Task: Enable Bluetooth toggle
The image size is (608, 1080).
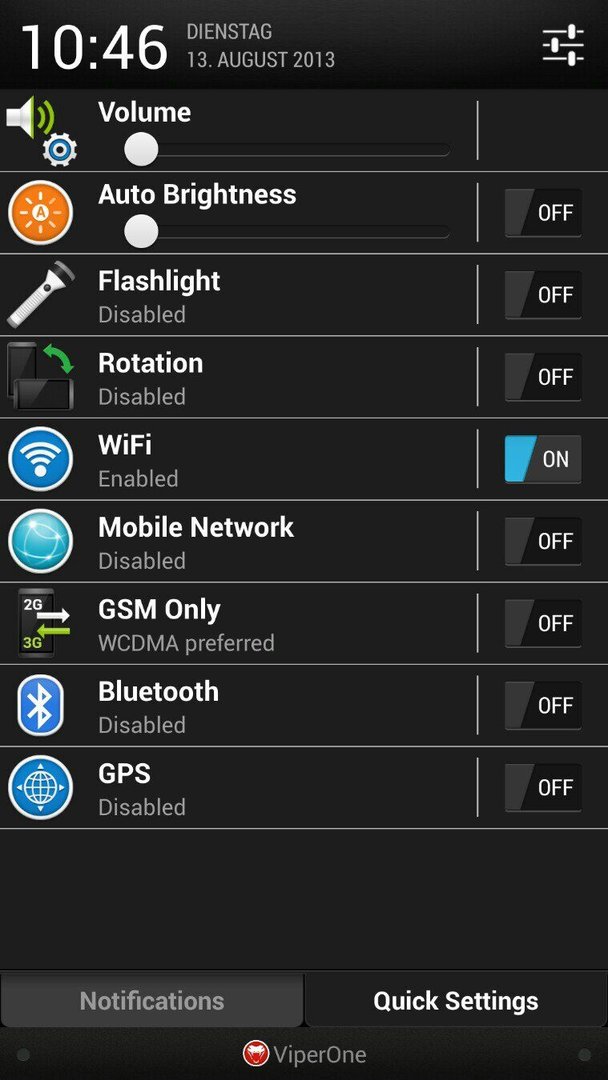Action: 543,705
